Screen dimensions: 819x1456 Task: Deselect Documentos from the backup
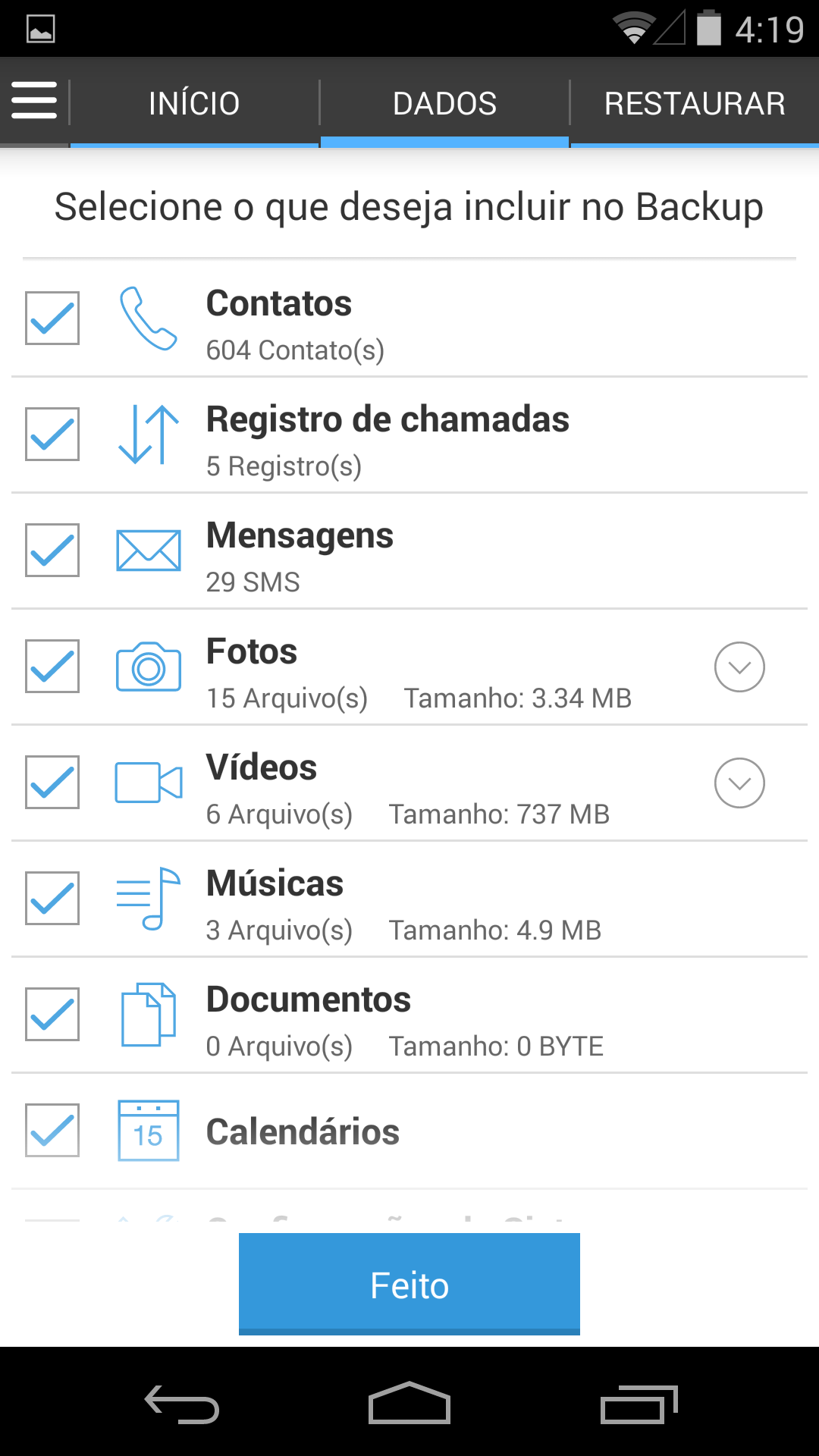(52, 1014)
